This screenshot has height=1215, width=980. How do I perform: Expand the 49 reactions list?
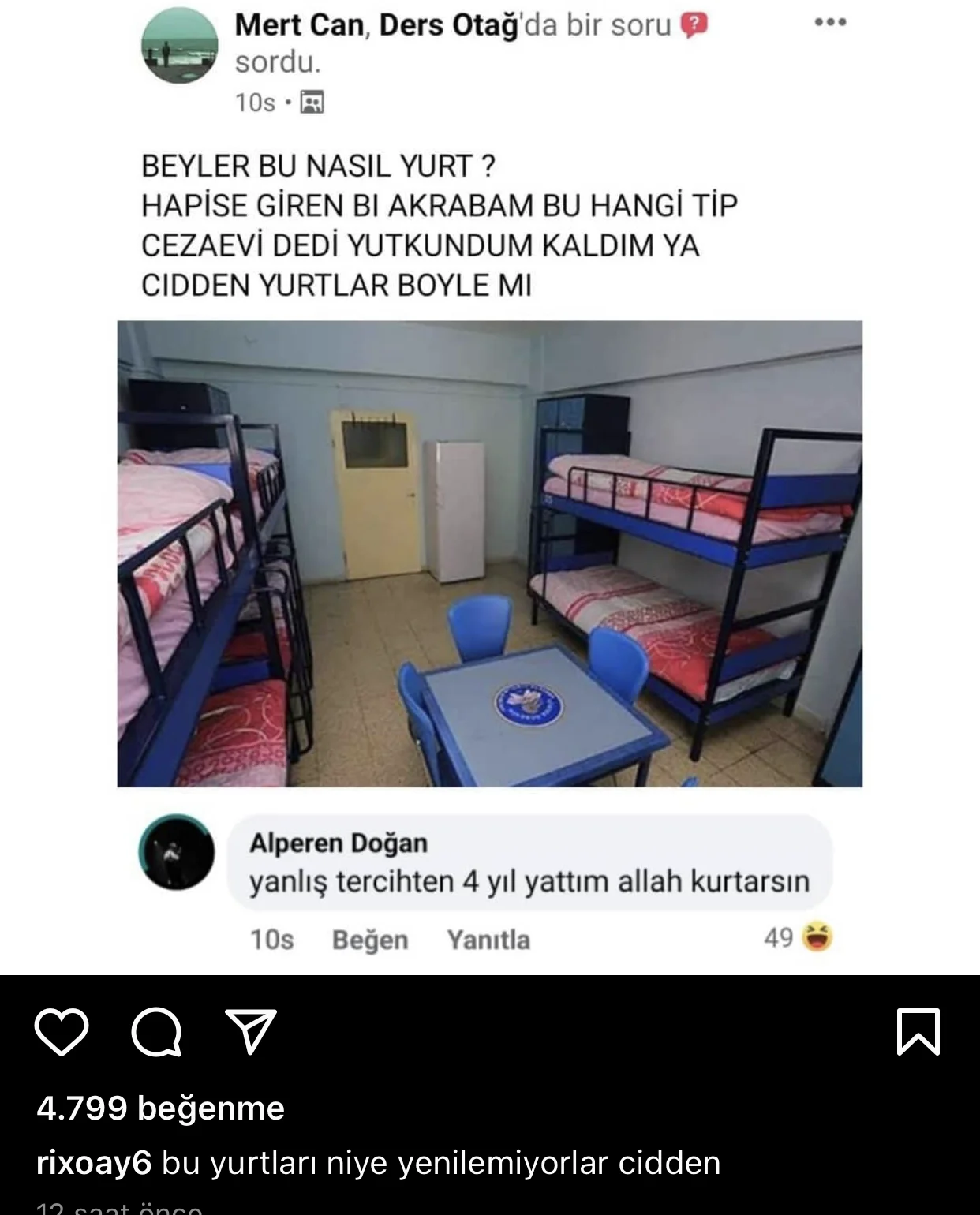(780, 939)
